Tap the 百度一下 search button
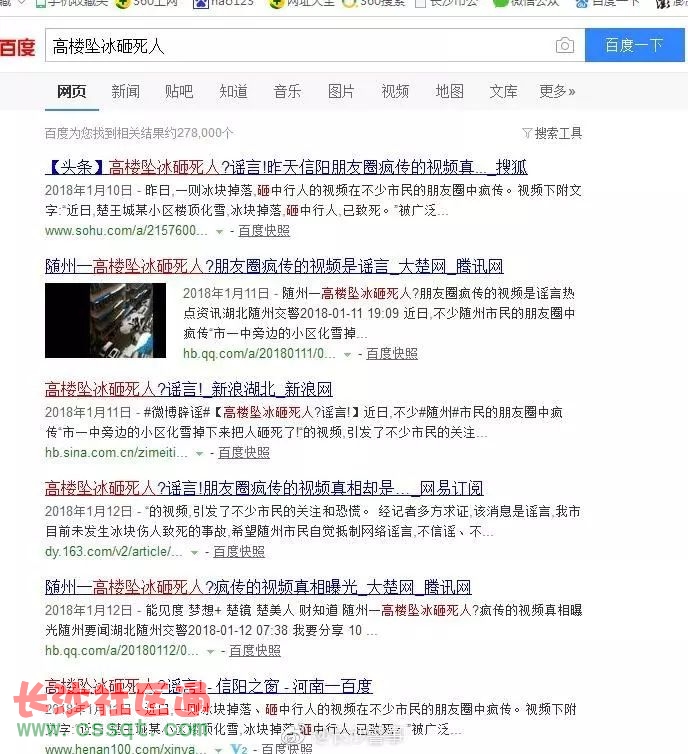 tap(634, 46)
